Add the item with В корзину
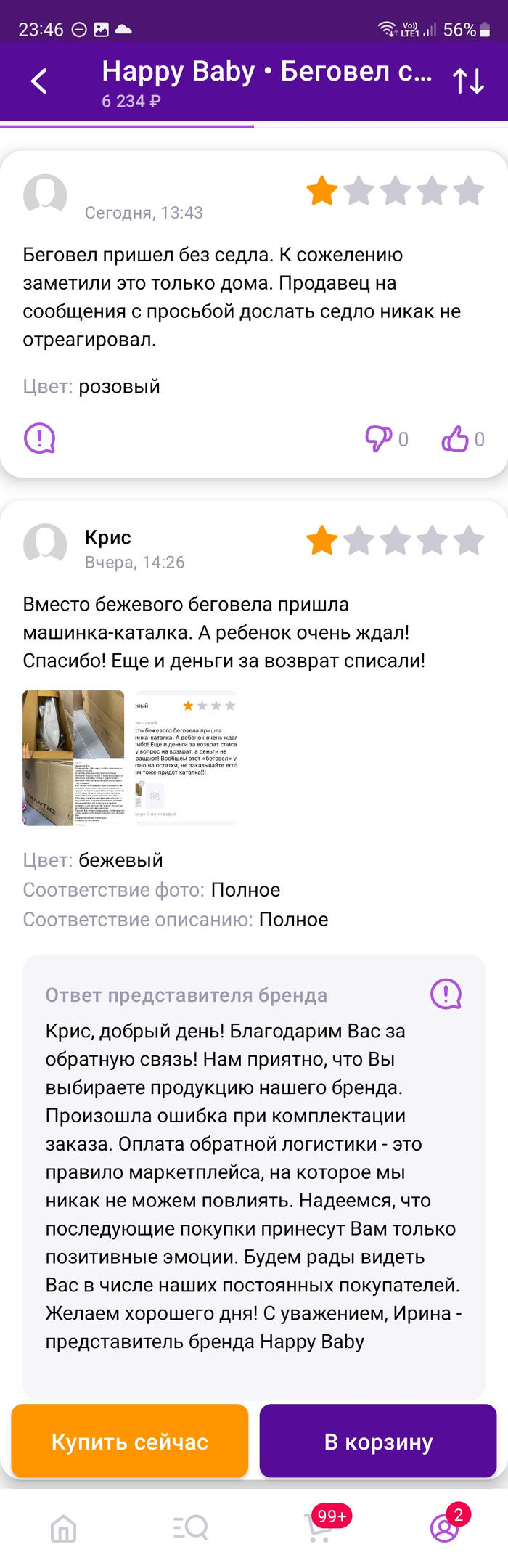 378,1441
